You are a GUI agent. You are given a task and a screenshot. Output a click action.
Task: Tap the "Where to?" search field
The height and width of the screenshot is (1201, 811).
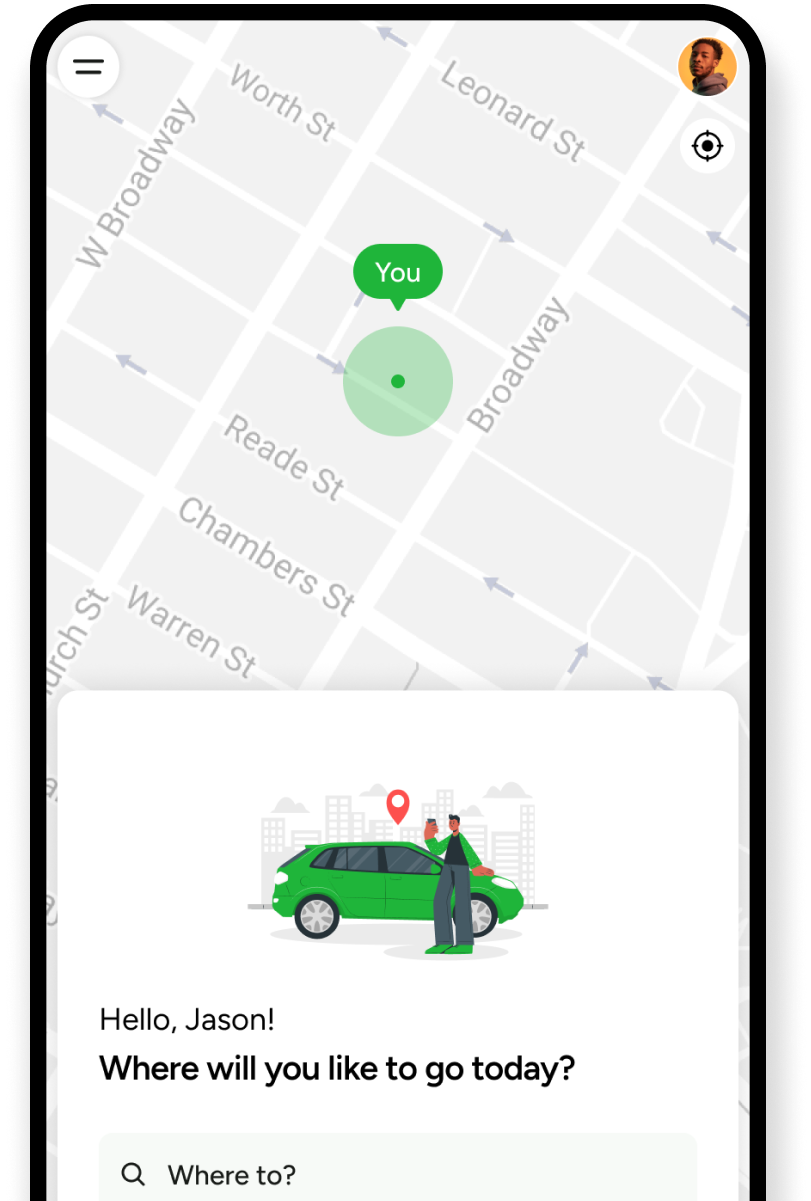coord(398,1172)
